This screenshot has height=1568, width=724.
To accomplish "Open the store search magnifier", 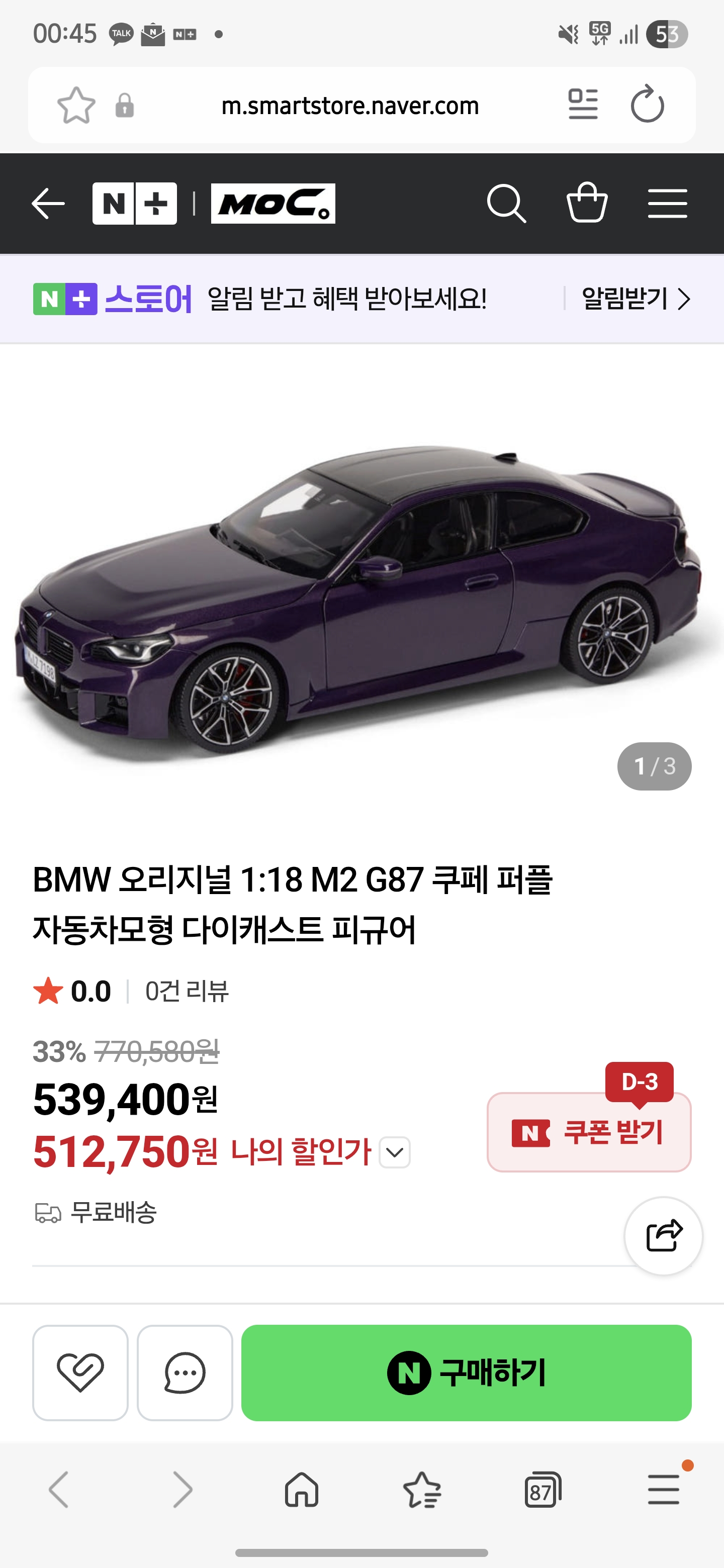I will click(506, 204).
